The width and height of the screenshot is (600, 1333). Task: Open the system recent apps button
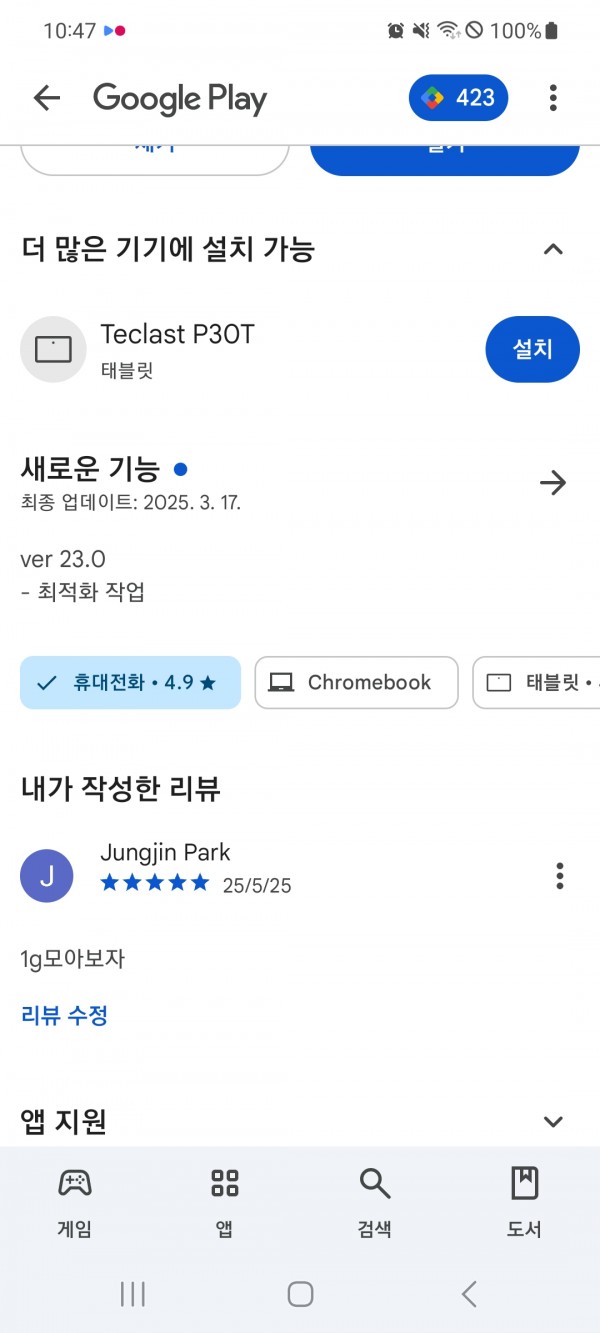click(x=132, y=1294)
